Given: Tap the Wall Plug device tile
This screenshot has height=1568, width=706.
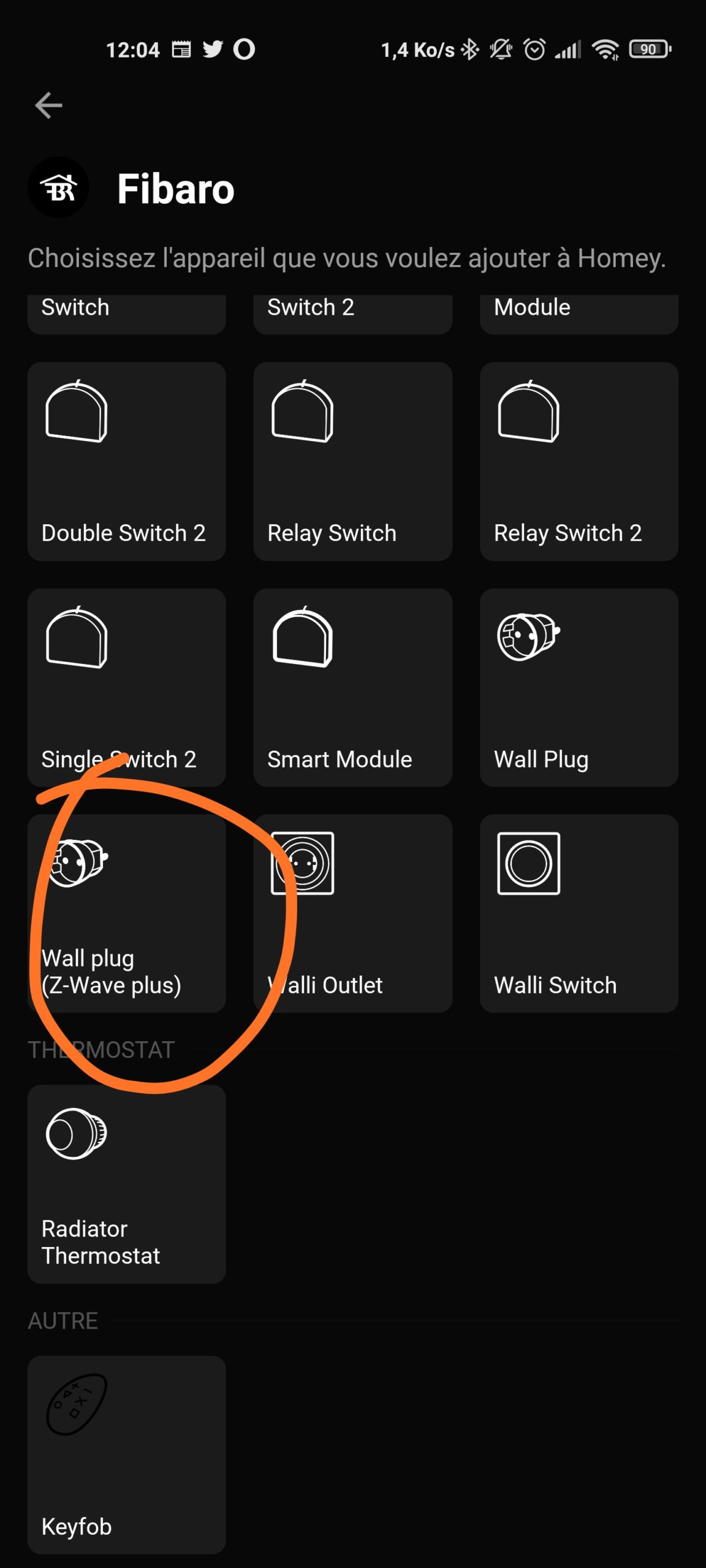Looking at the screenshot, I should [579, 687].
